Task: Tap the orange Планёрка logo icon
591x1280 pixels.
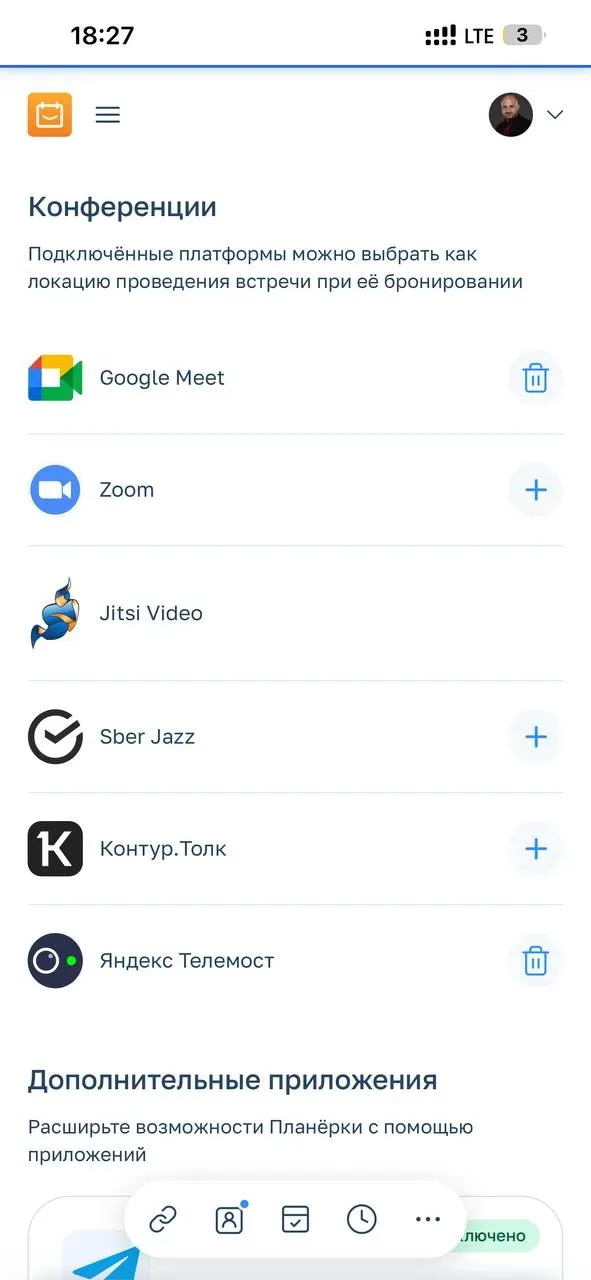Action: click(x=50, y=115)
